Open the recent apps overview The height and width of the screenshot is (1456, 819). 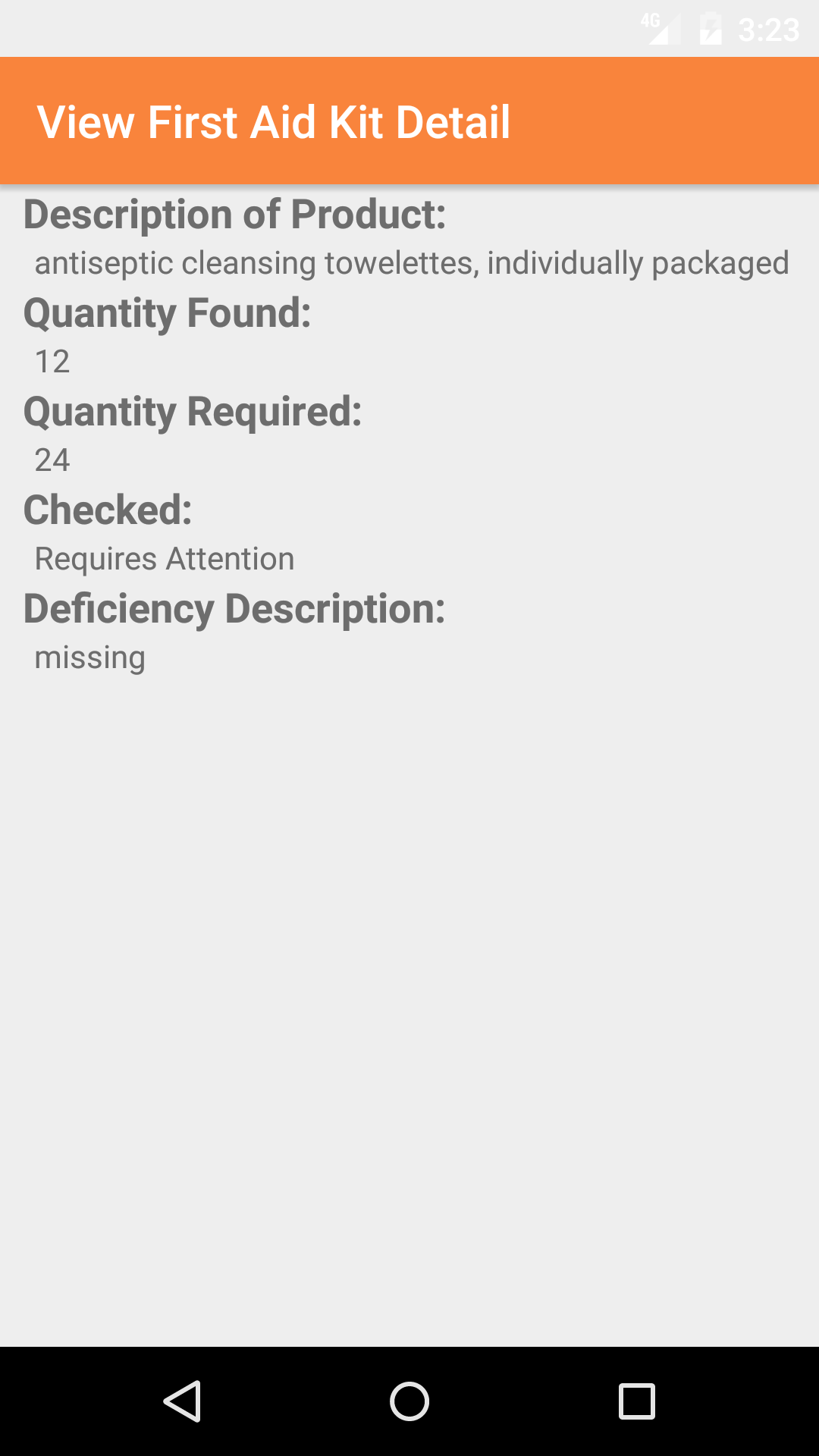coord(636,1401)
